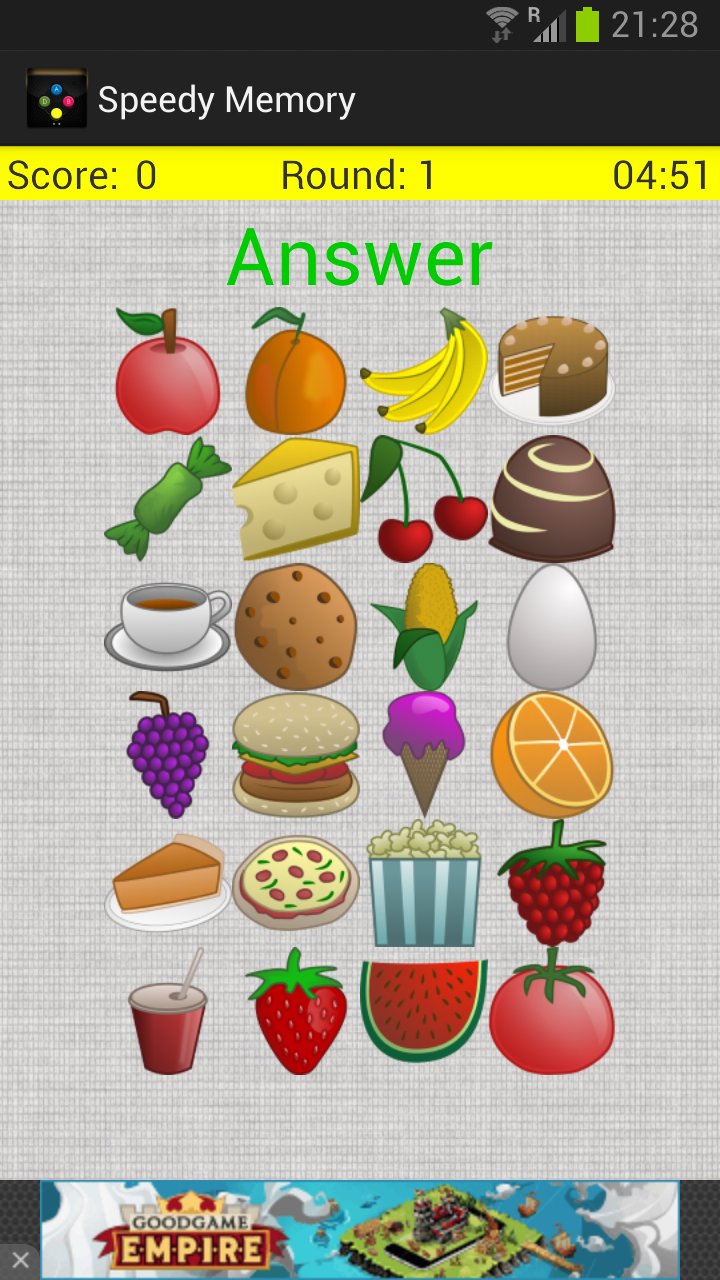Tap the pizza tile
The height and width of the screenshot is (1280, 720).
tap(296, 882)
